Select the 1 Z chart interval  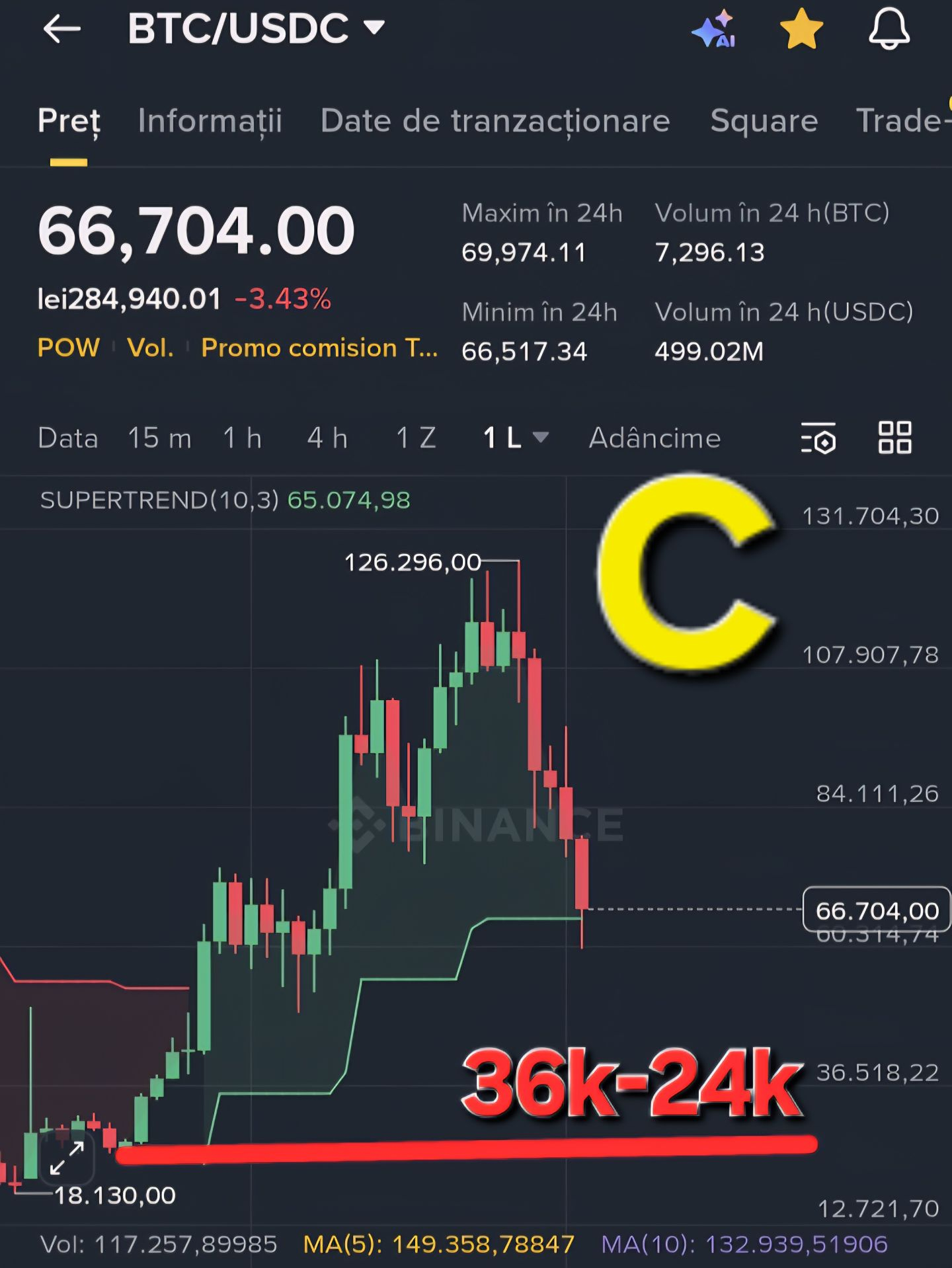click(416, 438)
